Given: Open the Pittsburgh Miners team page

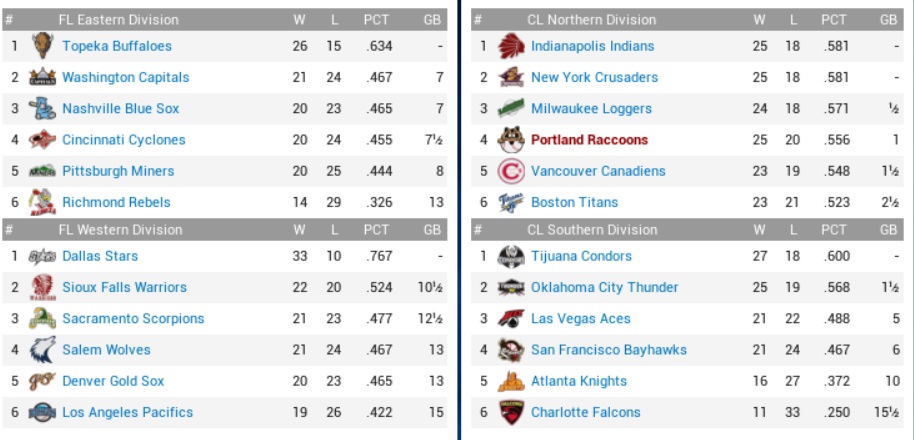Looking at the screenshot, I should (x=118, y=171).
